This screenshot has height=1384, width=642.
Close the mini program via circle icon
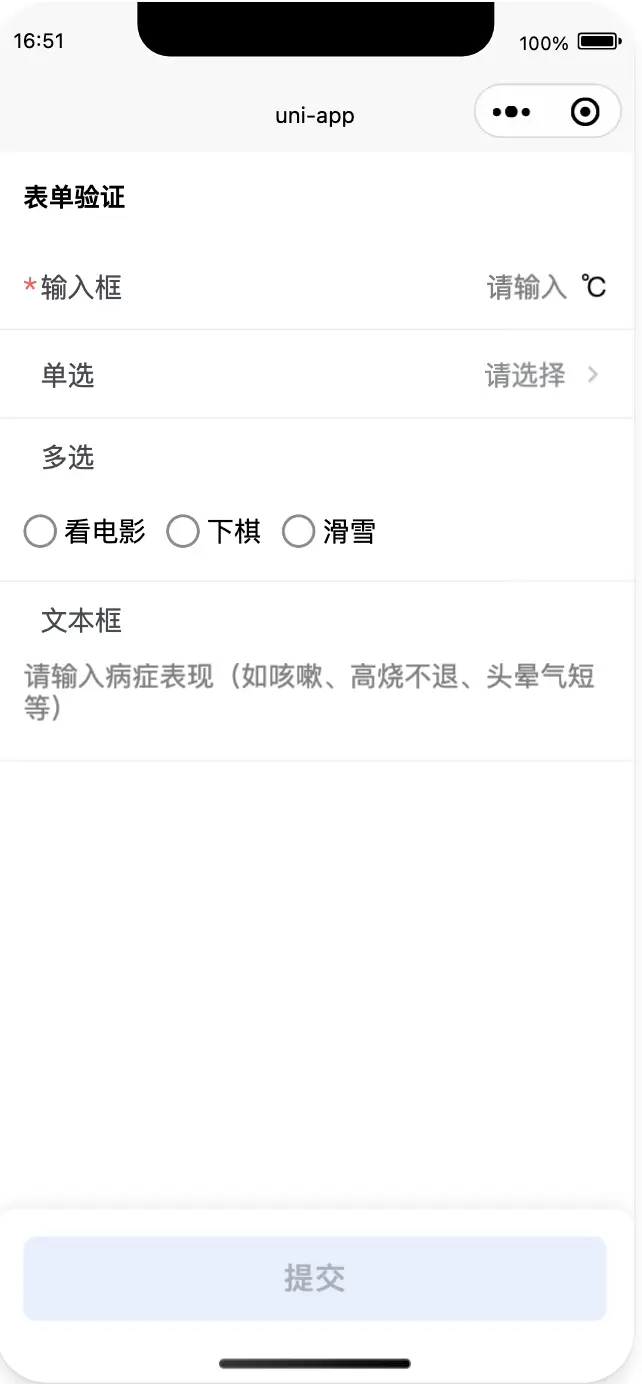(585, 112)
